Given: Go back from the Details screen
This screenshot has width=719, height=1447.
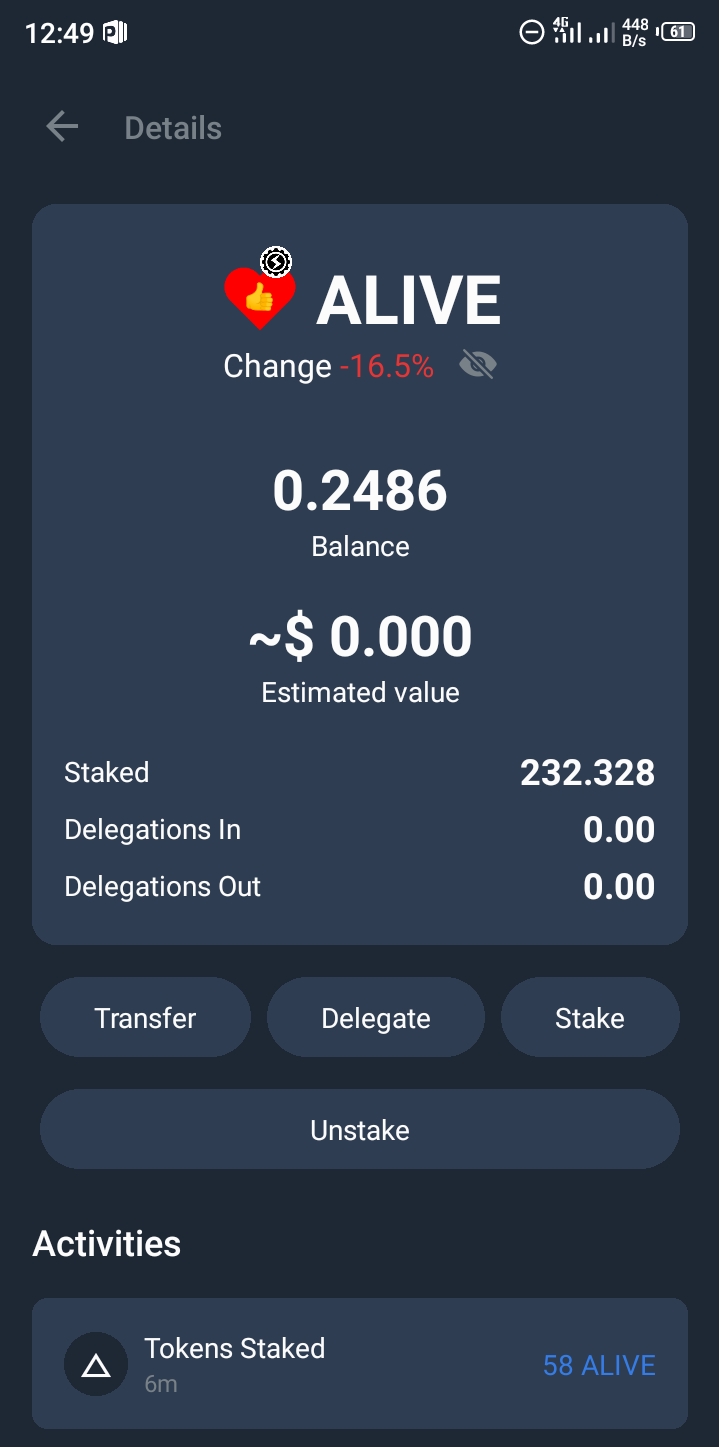Looking at the screenshot, I should click(62, 127).
